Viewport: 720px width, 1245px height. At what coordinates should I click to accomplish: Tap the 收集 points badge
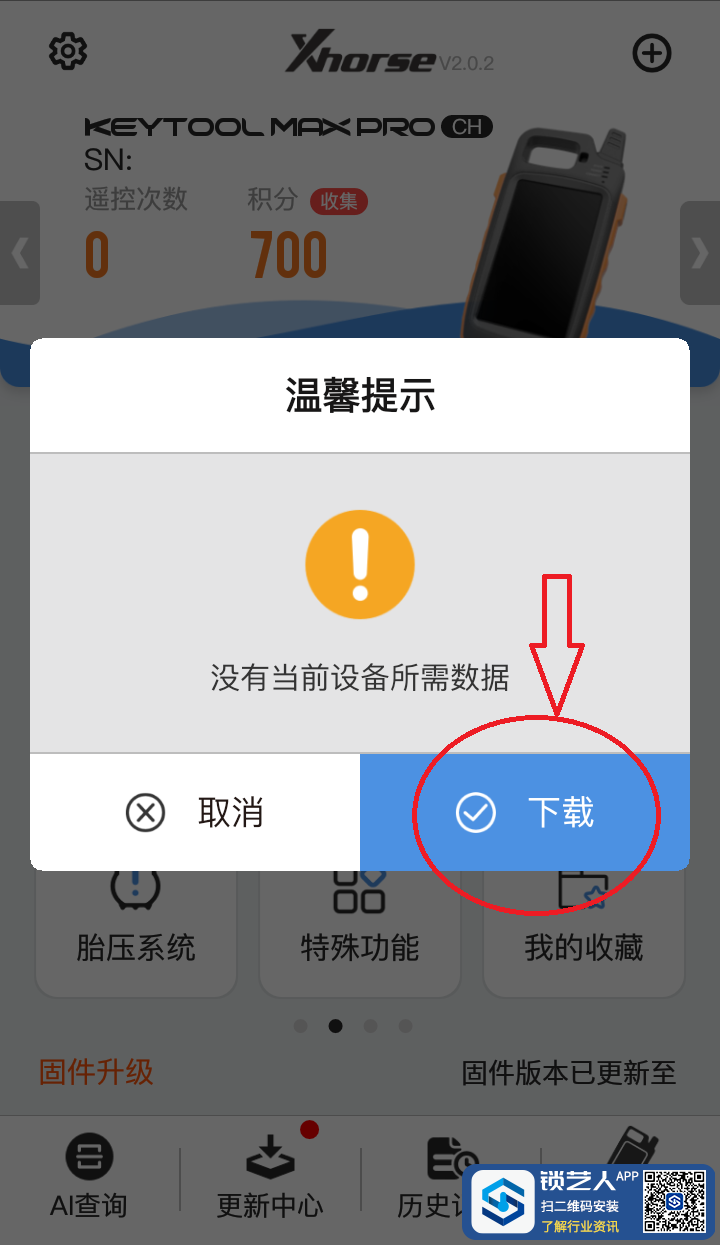[x=338, y=200]
